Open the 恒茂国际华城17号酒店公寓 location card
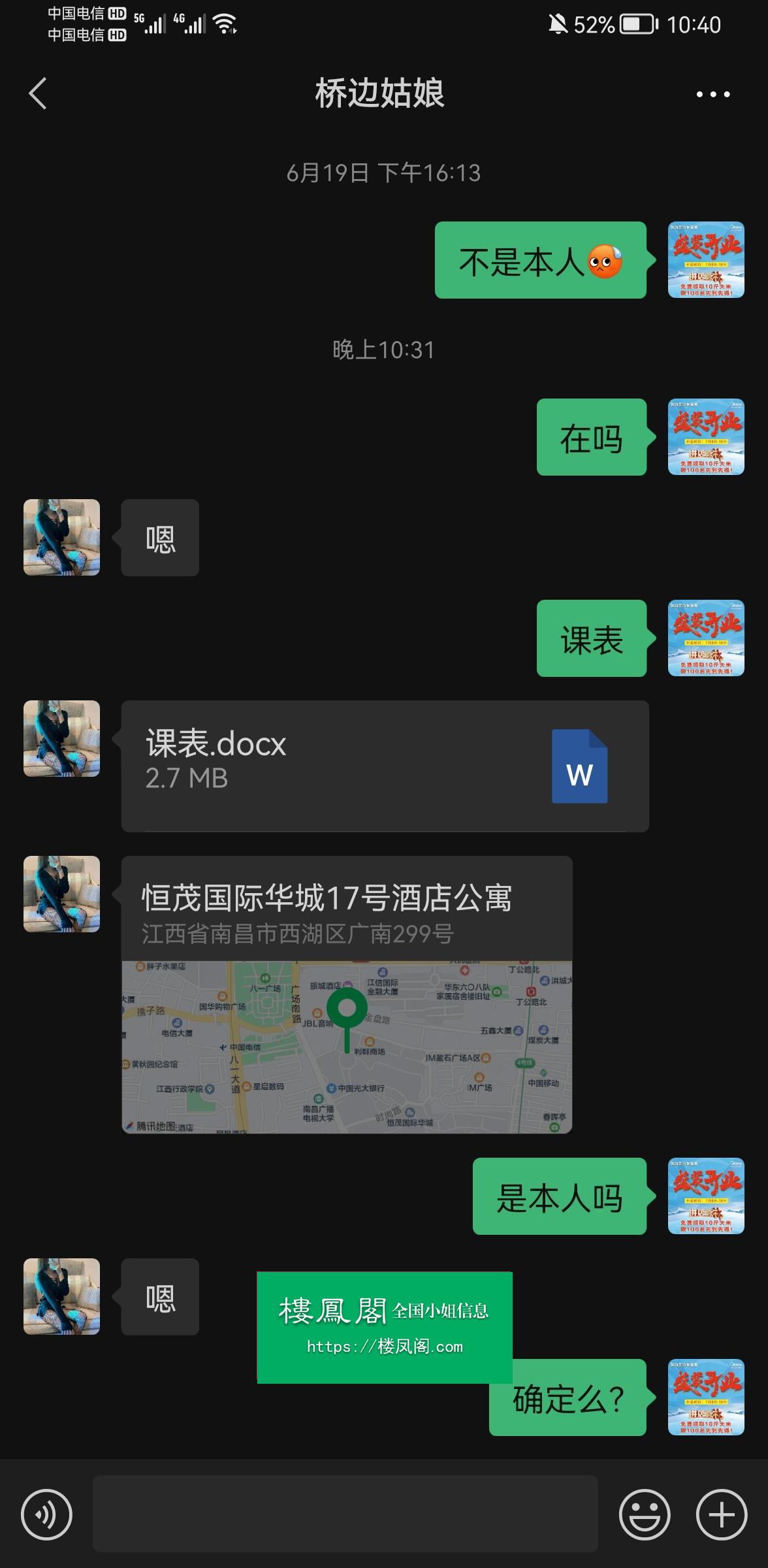 point(347,994)
